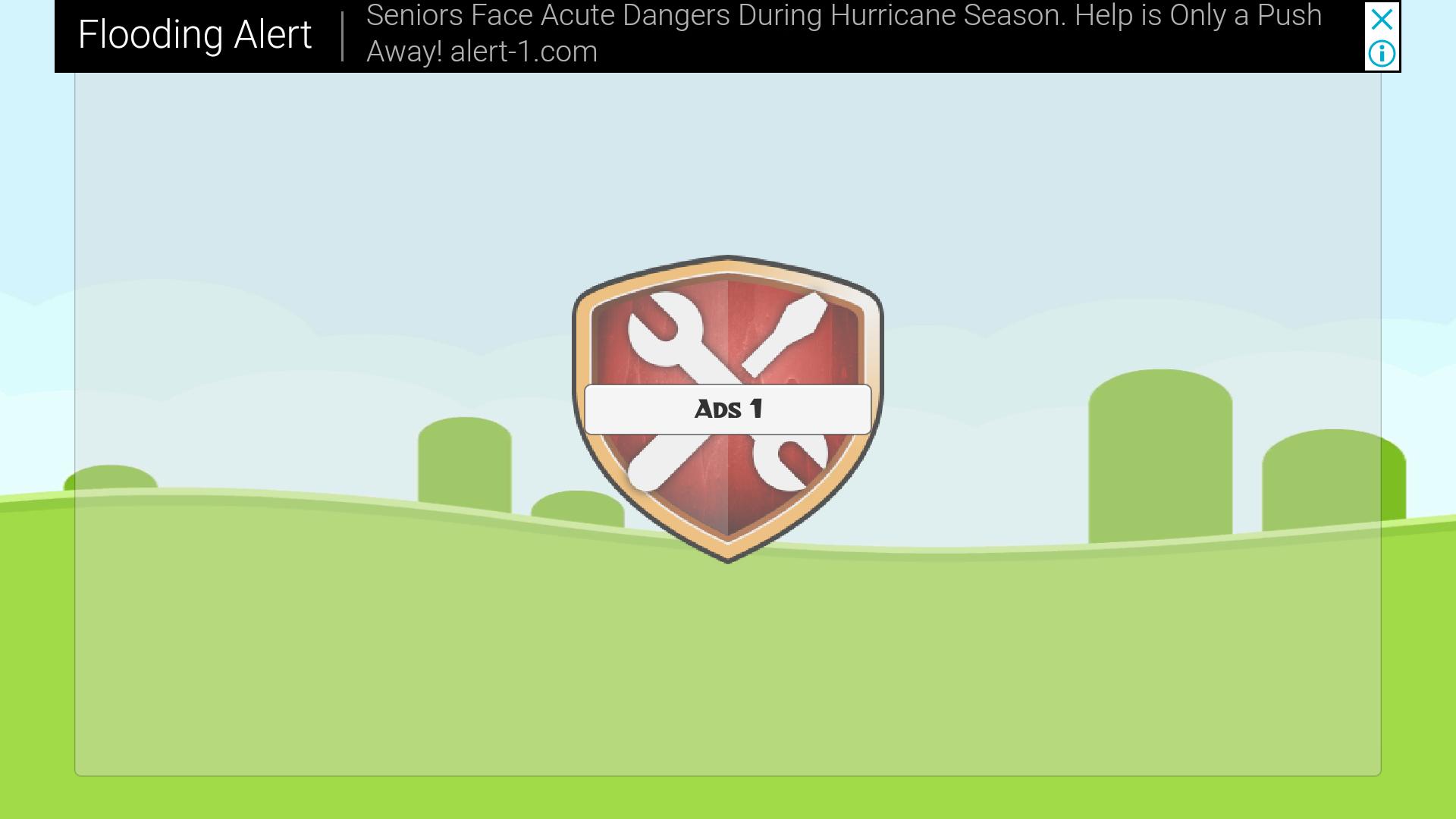Open the Flooding Alert advertisement
This screenshot has height=819, width=1456.
pos(682,36)
